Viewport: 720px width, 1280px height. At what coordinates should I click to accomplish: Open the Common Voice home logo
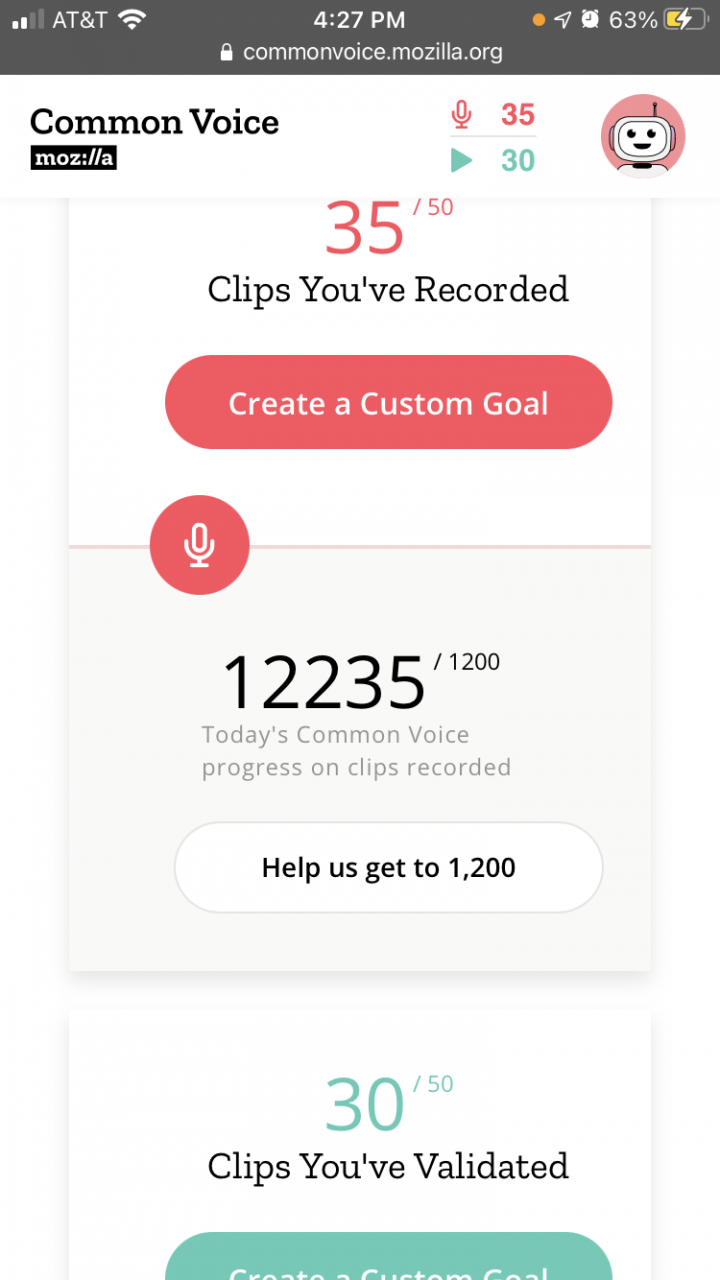[154, 137]
